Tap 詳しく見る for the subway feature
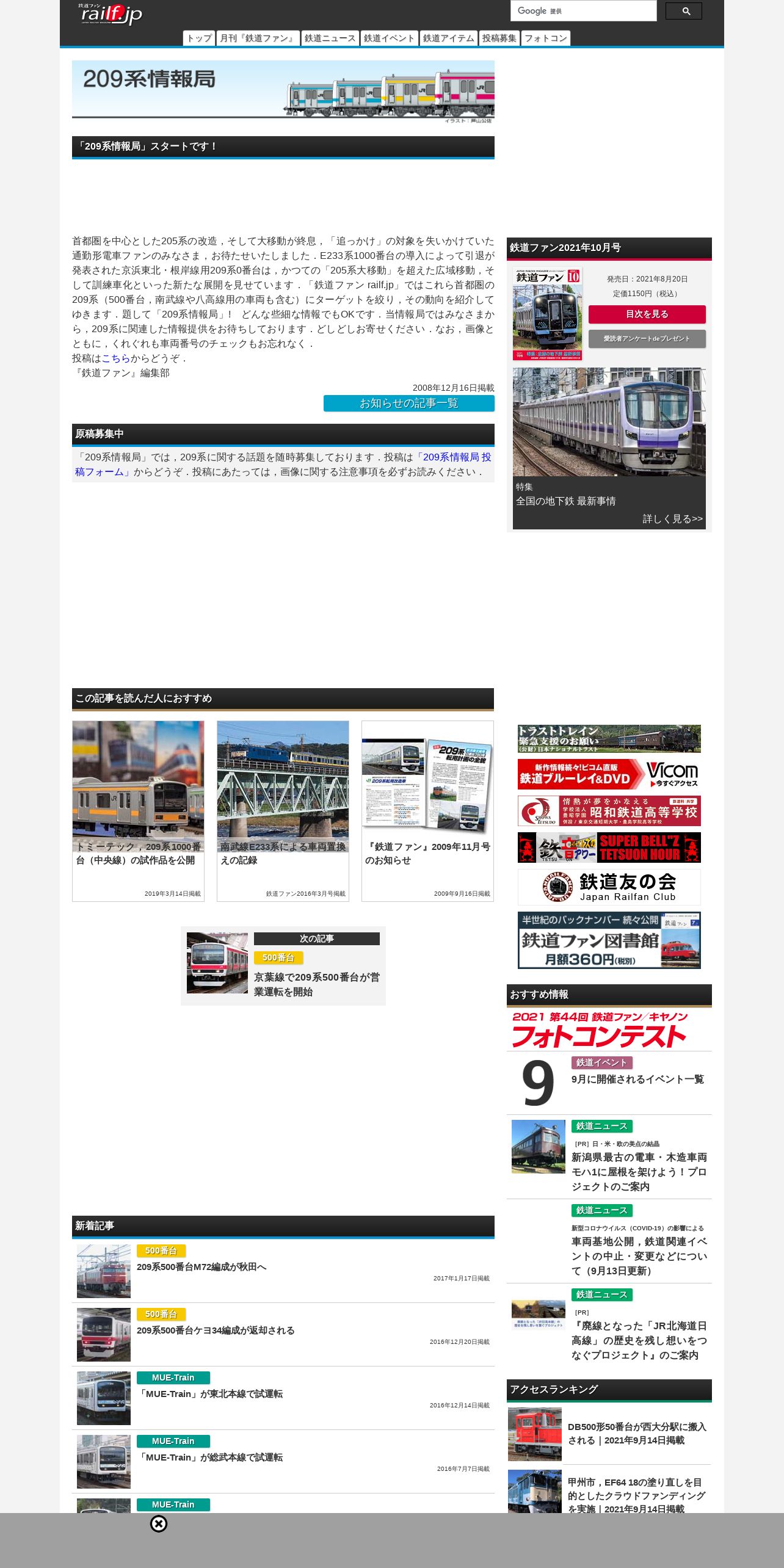Image resolution: width=784 pixels, height=1568 pixels. [672, 519]
